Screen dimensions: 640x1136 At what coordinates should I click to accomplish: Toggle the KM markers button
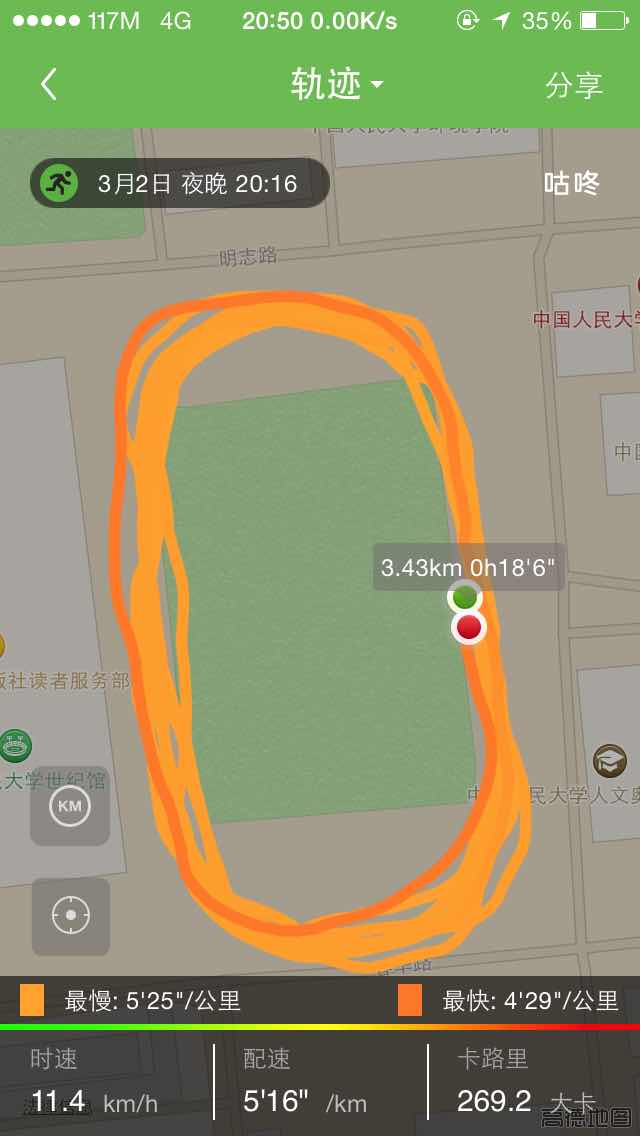tap(70, 806)
